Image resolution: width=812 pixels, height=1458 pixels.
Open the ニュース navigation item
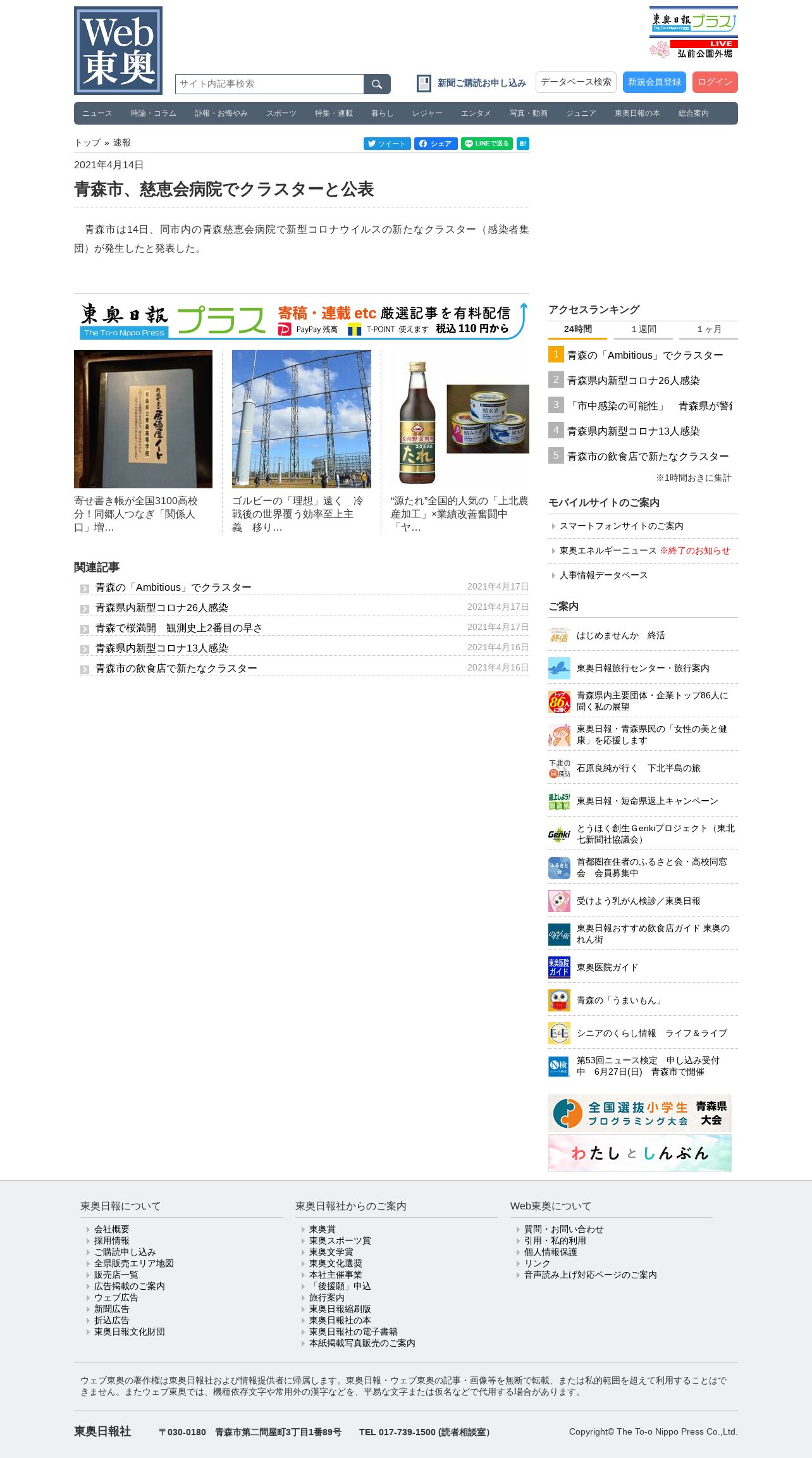pyautogui.click(x=97, y=113)
